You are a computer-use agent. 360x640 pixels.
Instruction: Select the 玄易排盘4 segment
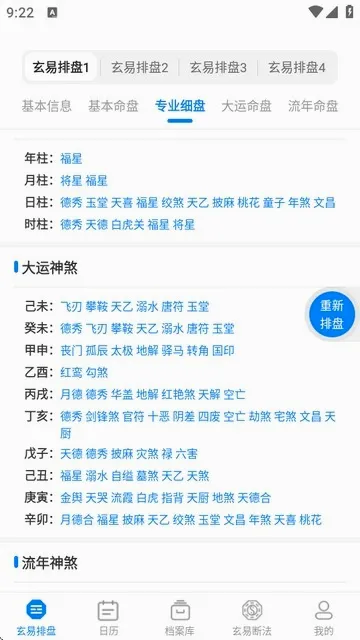click(297, 67)
